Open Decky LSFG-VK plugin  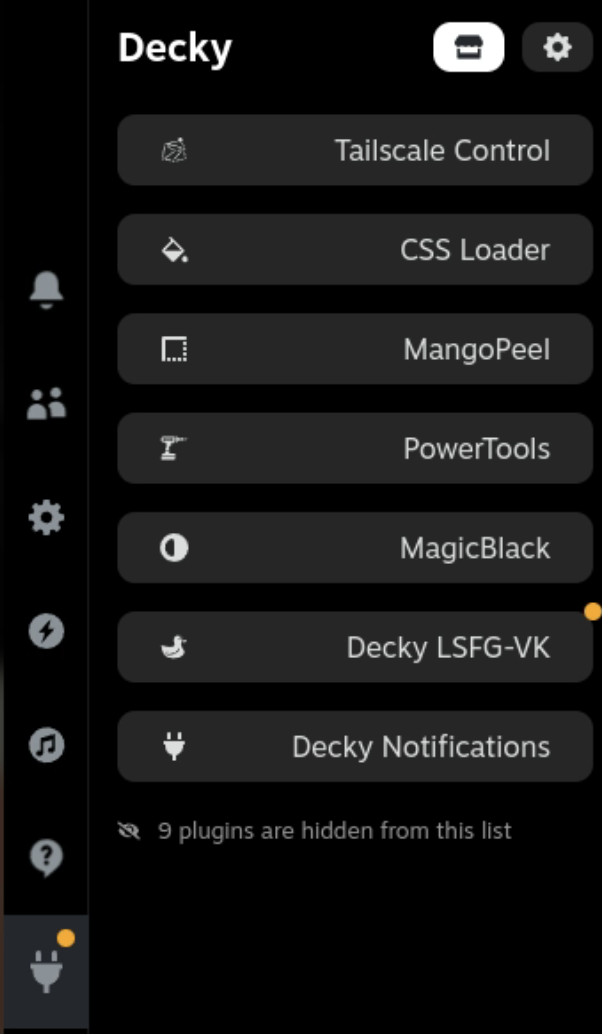pos(355,648)
